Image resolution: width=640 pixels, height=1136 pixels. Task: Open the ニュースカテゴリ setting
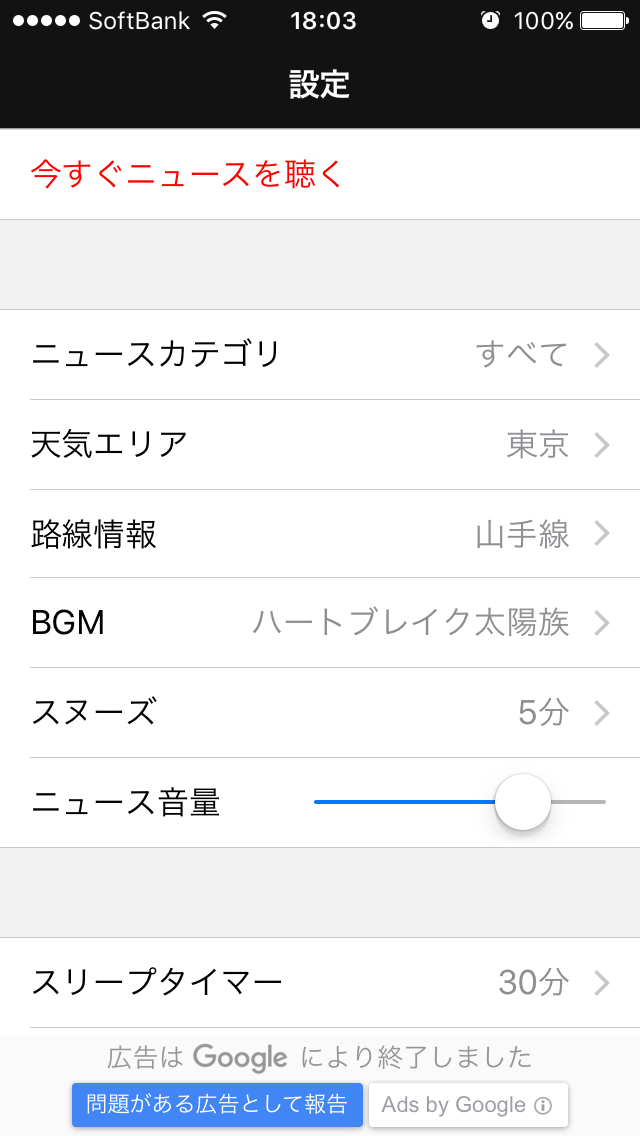coord(320,354)
